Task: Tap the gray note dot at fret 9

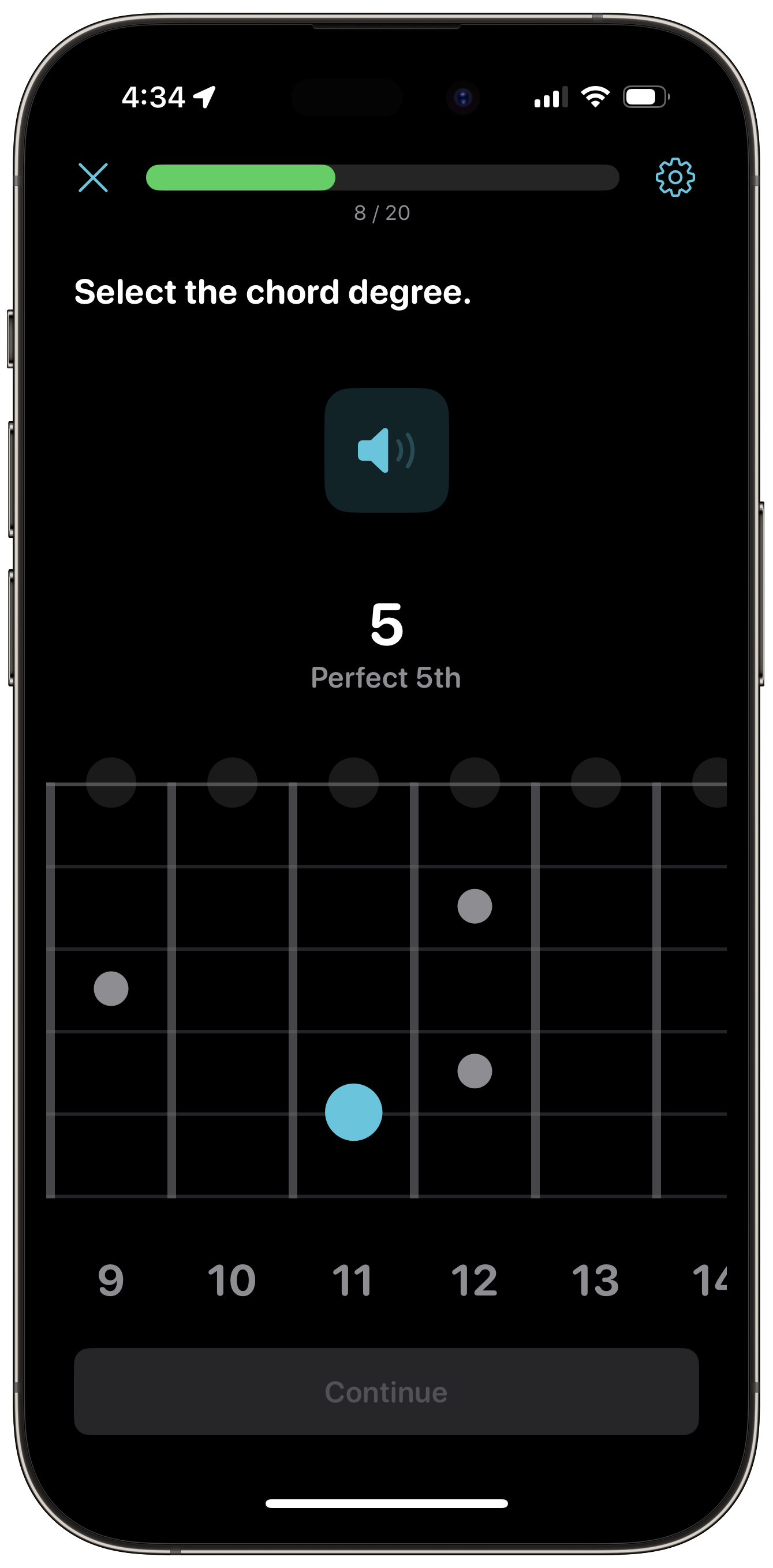Action: (111, 988)
